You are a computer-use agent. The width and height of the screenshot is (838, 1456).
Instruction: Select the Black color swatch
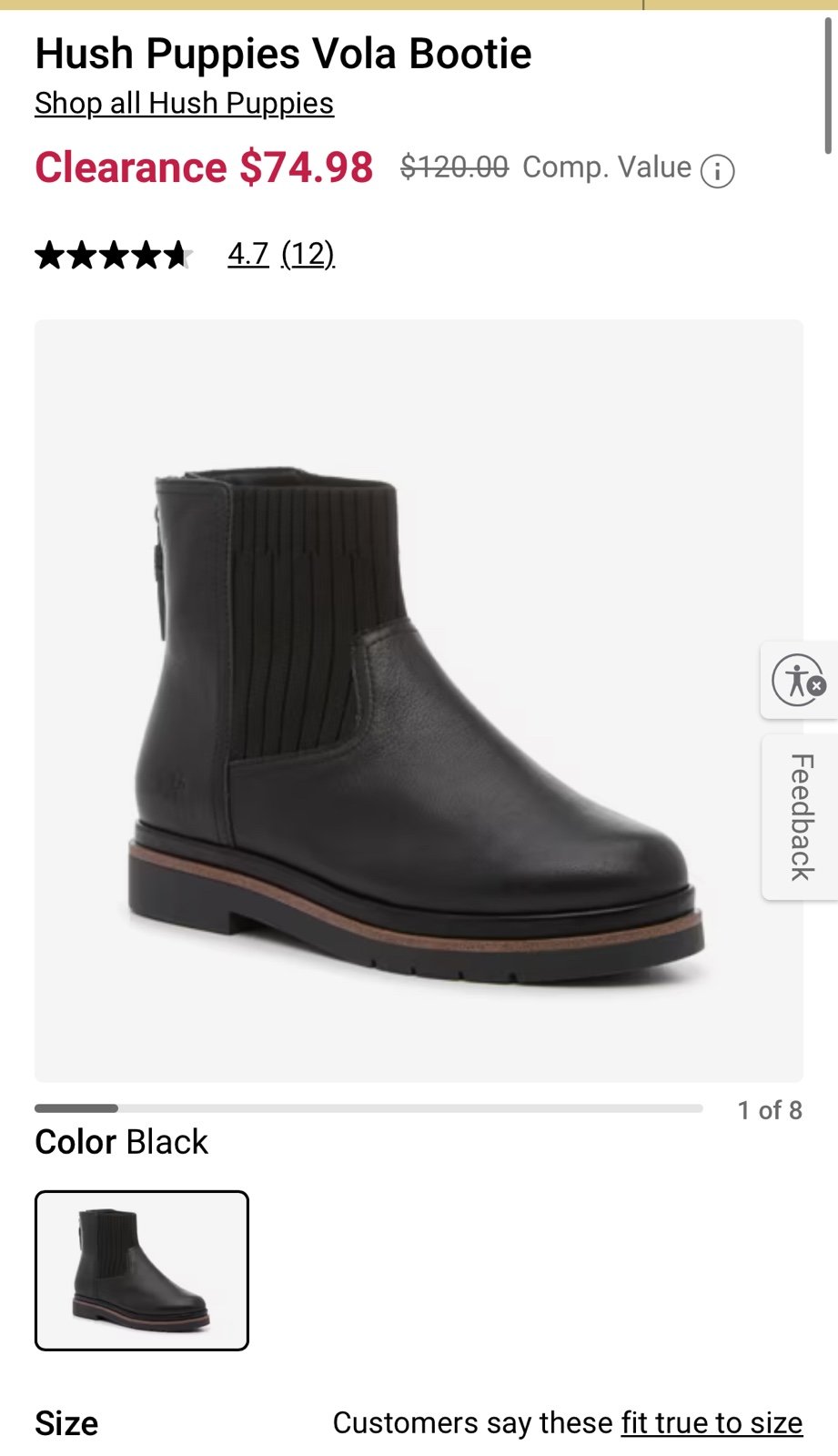click(x=142, y=1270)
